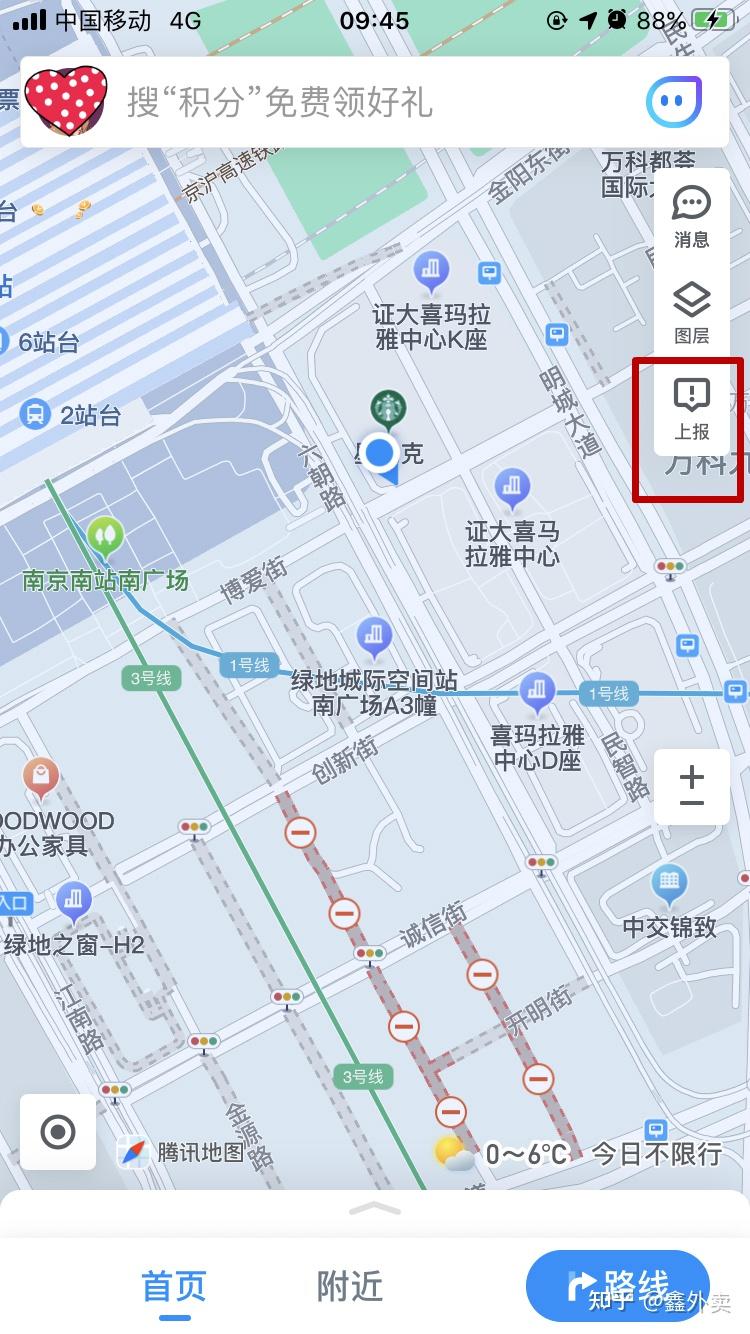Tap the current location button

pyautogui.click(x=57, y=1132)
